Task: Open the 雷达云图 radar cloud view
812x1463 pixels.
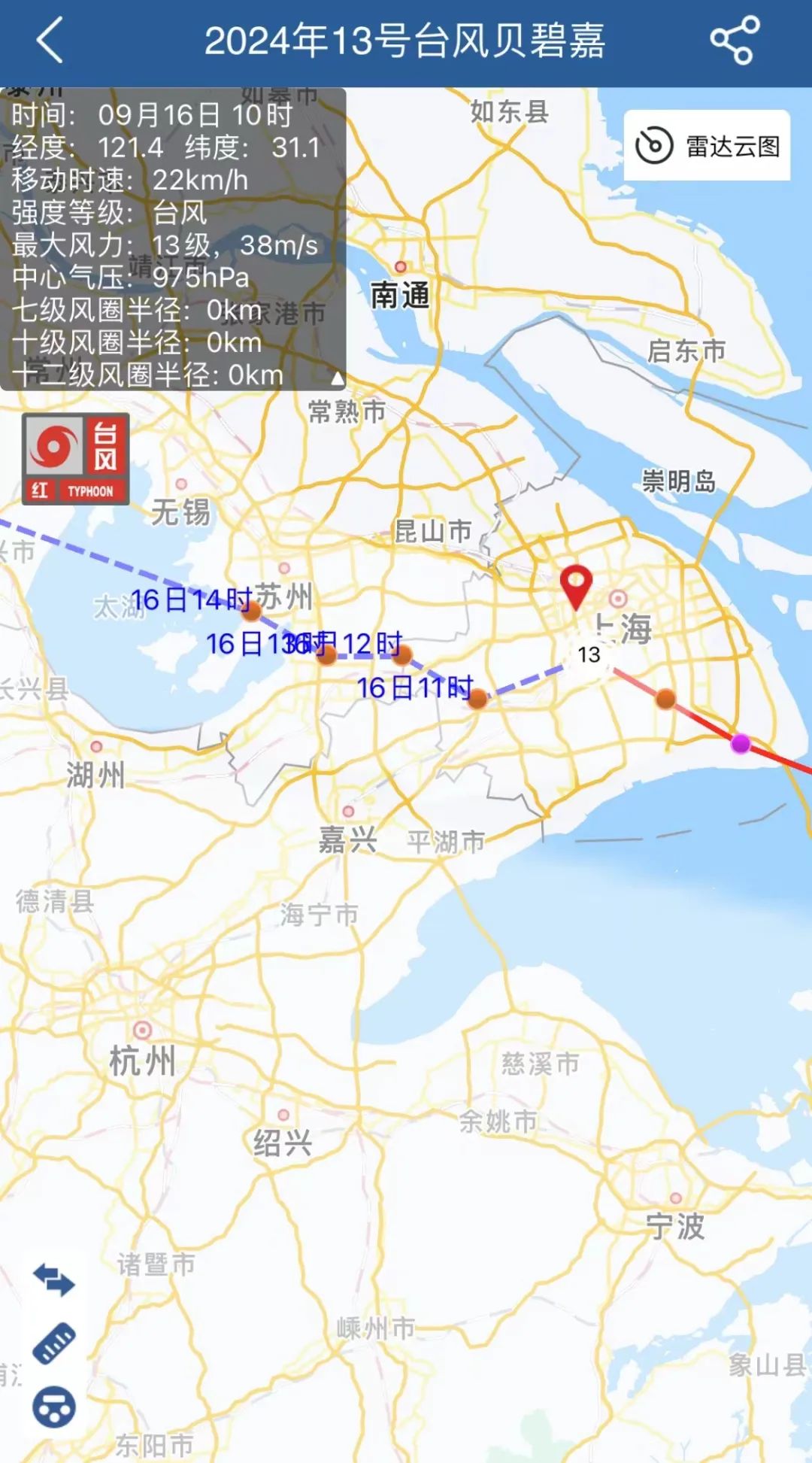Action: 707,145
